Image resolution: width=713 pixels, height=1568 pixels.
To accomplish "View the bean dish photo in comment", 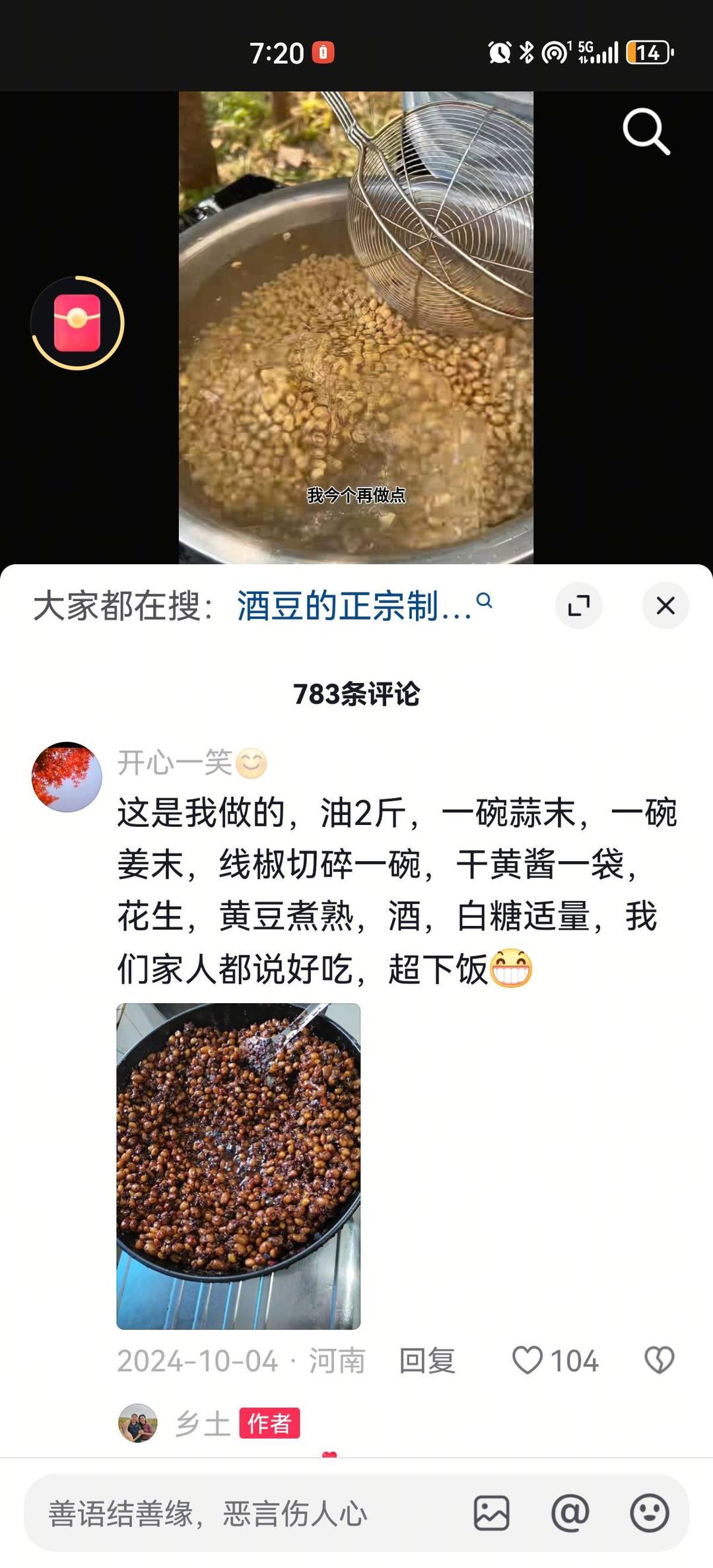I will tap(238, 1165).
